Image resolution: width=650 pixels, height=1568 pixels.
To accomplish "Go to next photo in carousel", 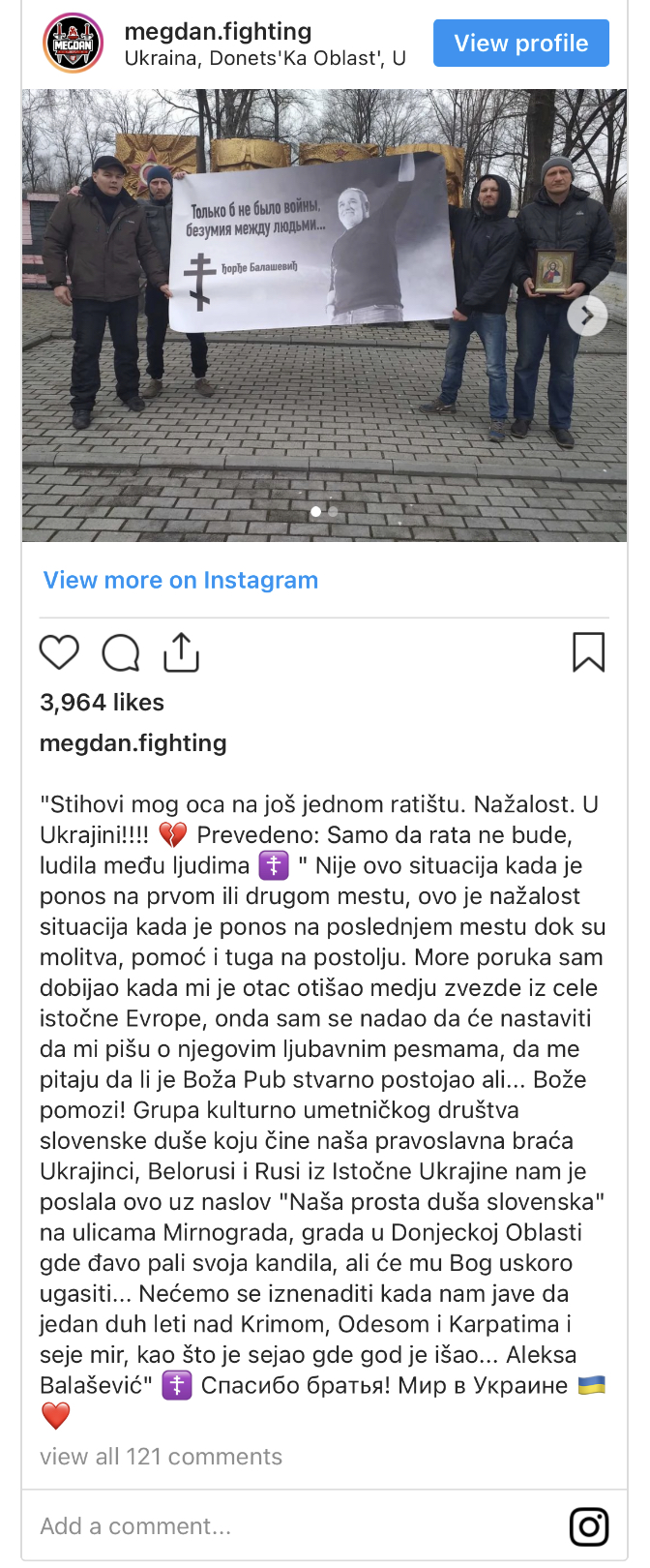I will (586, 316).
